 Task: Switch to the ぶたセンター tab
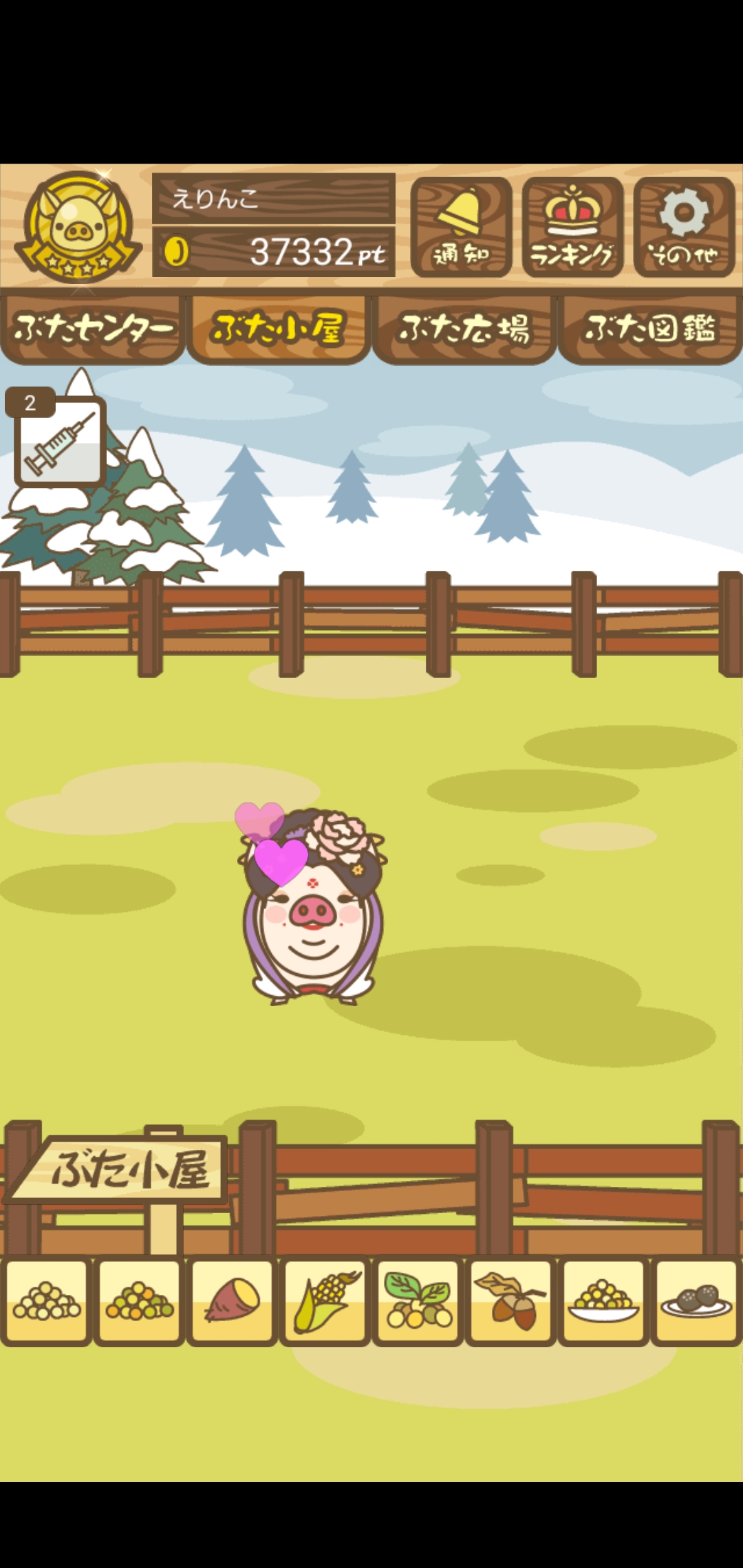tap(93, 329)
